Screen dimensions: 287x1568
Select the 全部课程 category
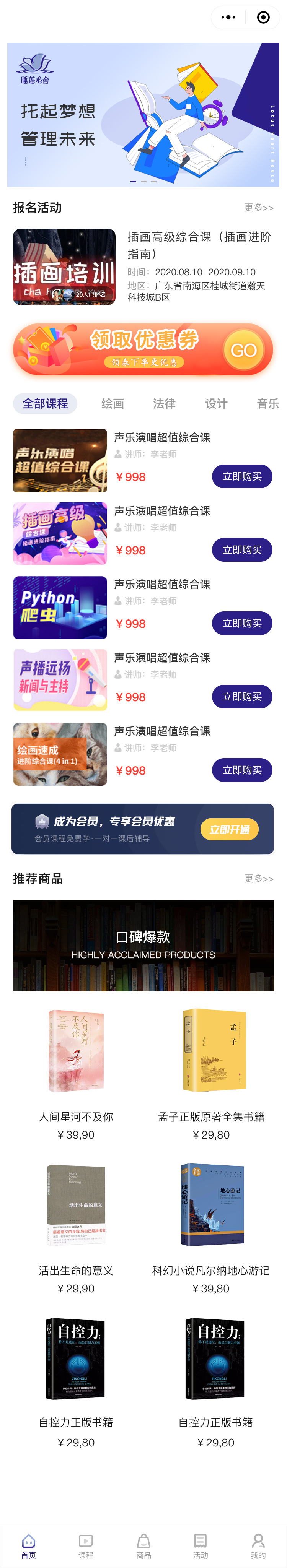[x=45, y=403]
